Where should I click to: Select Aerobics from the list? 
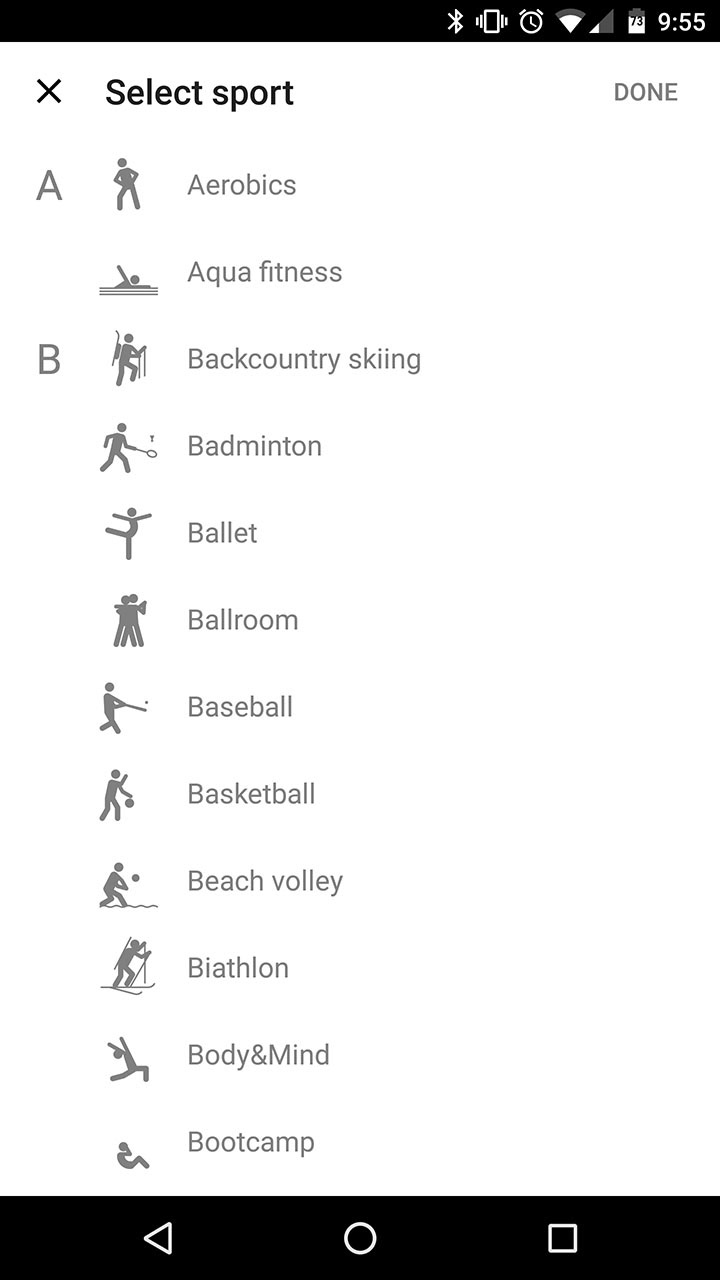click(360, 185)
